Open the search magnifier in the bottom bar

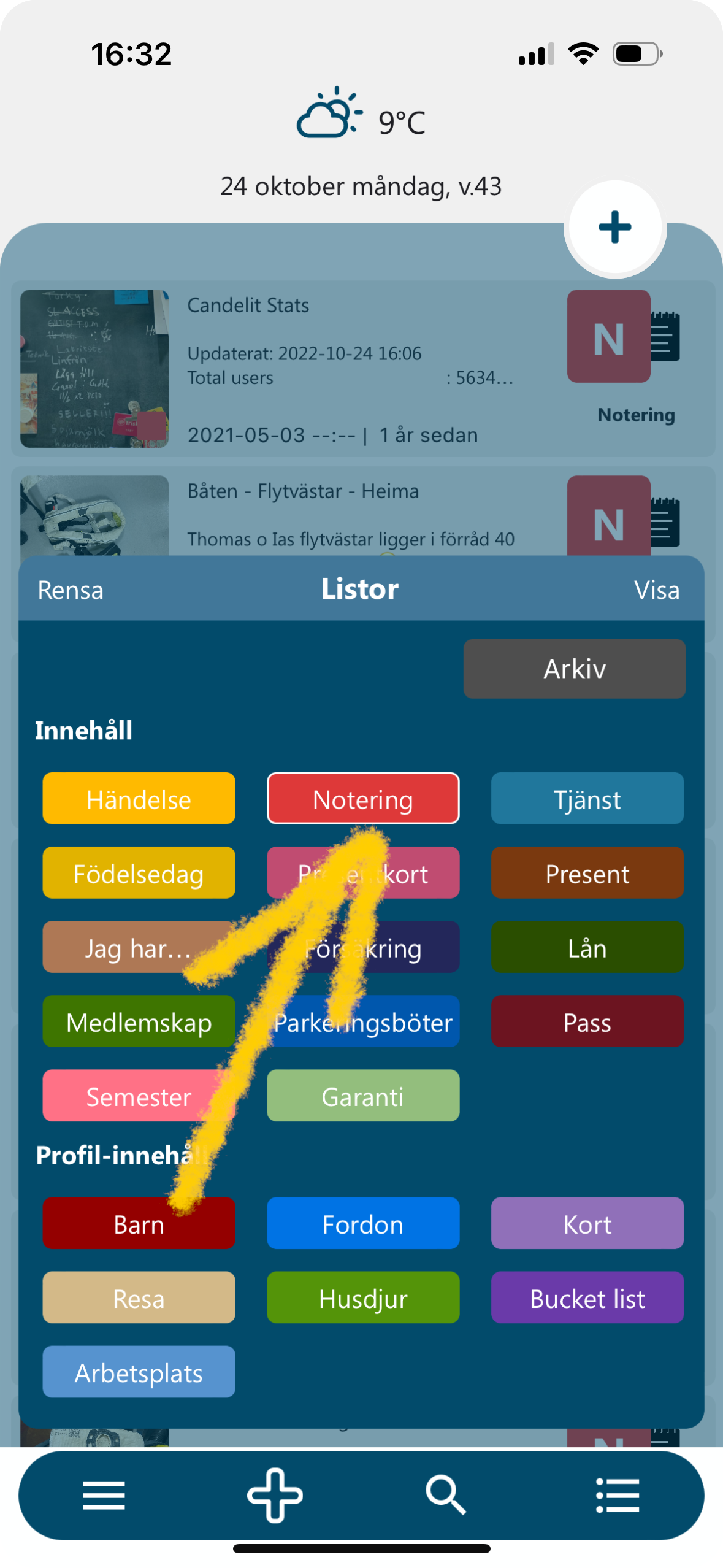coord(446,1496)
